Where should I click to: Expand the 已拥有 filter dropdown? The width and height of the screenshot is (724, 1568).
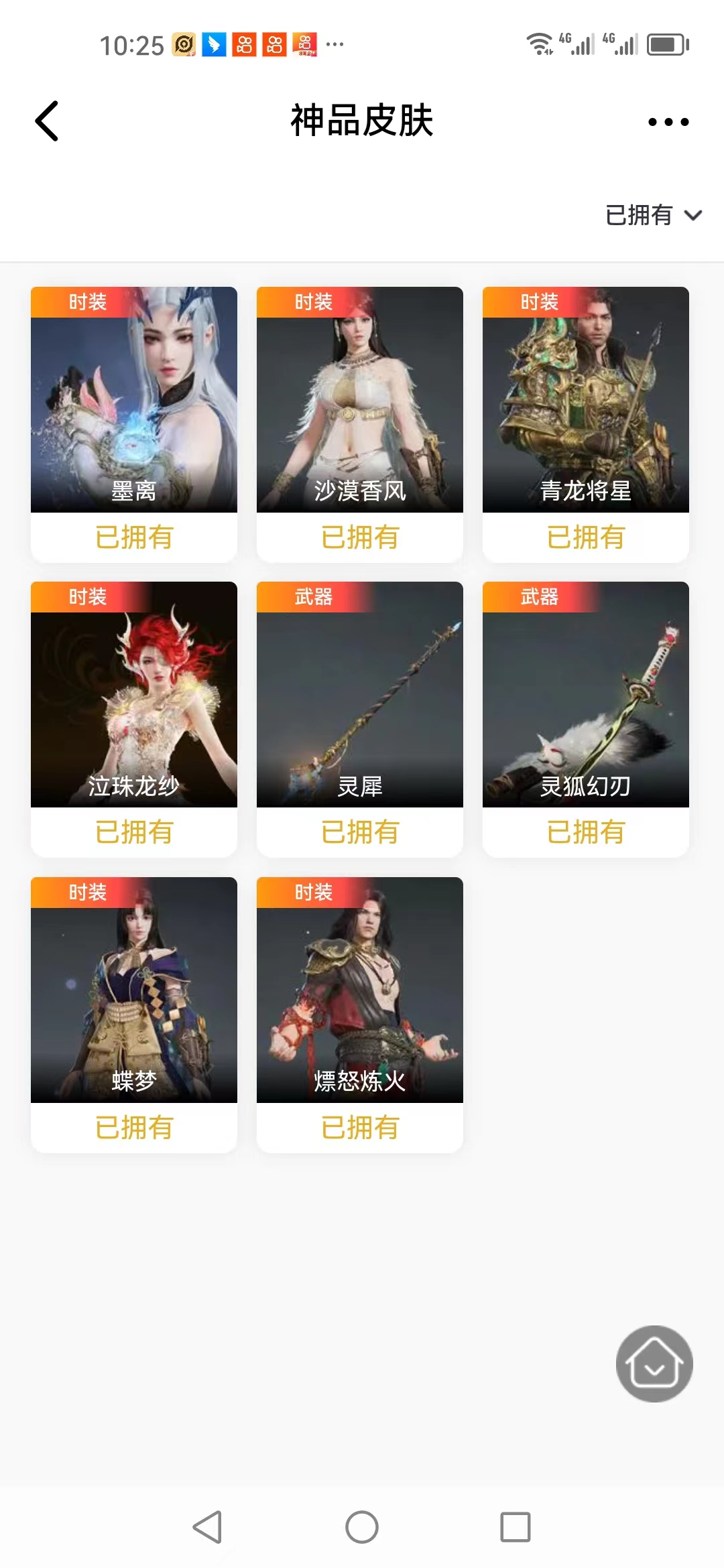[x=654, y=215]
